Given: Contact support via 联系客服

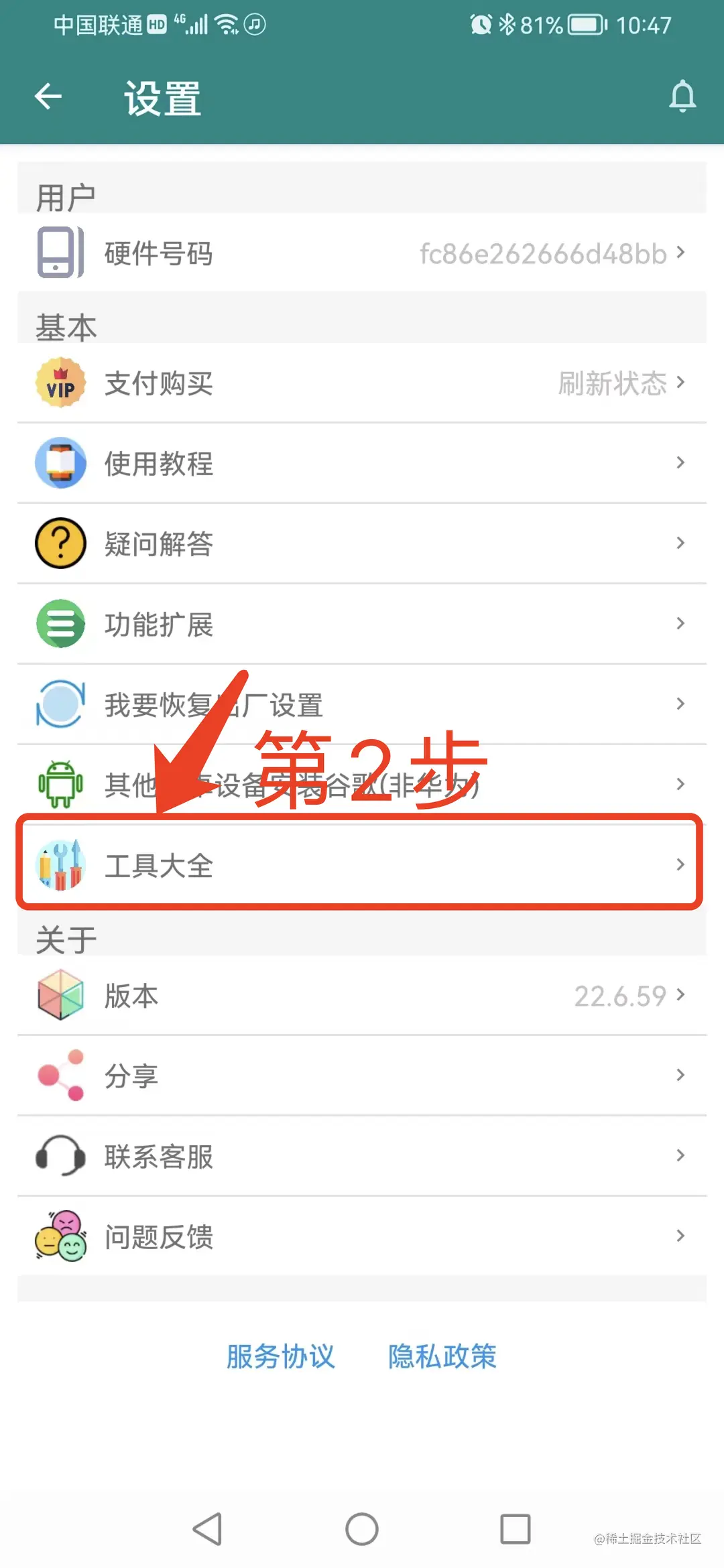Looking at the screenshot, I should tap(362, 1156).
